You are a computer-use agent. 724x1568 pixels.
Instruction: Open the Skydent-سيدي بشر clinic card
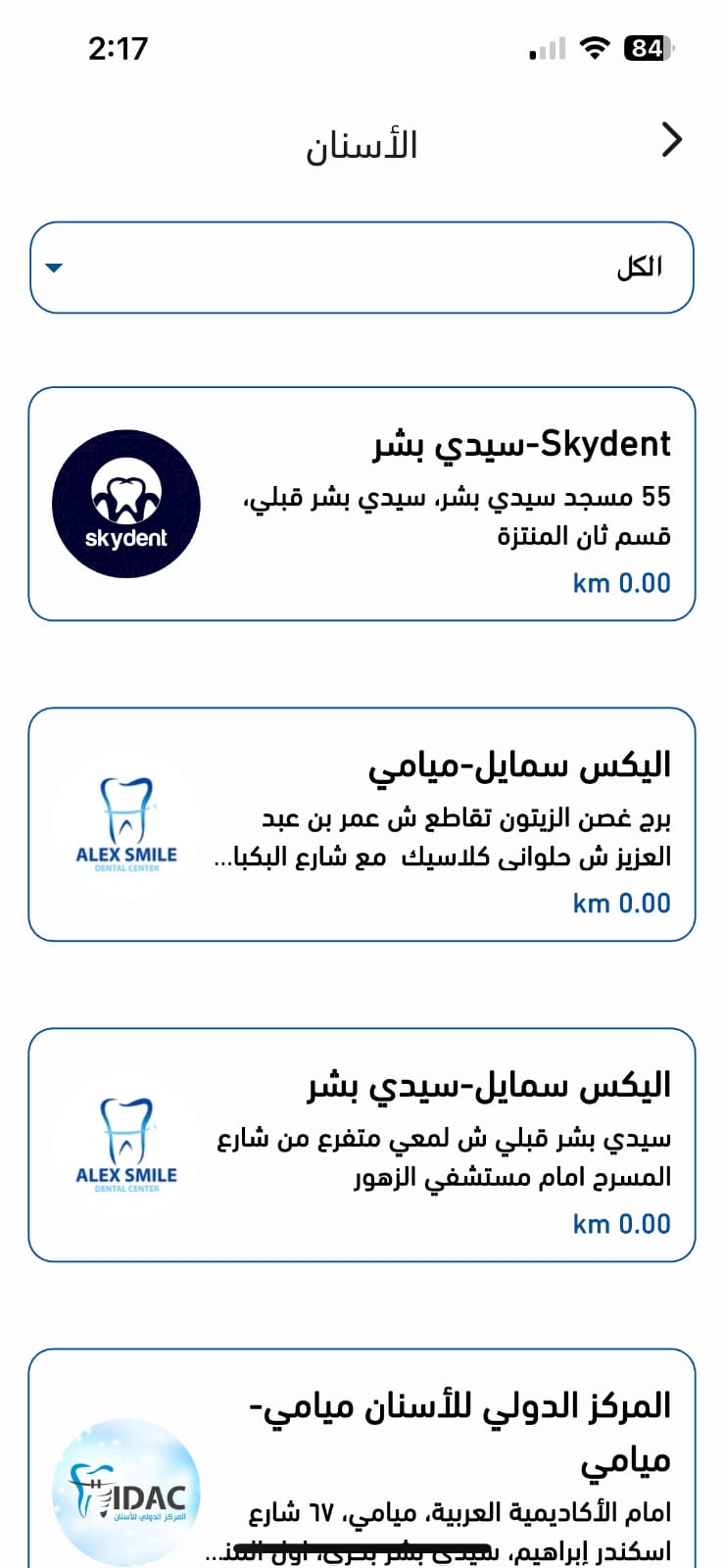(362, 504)
